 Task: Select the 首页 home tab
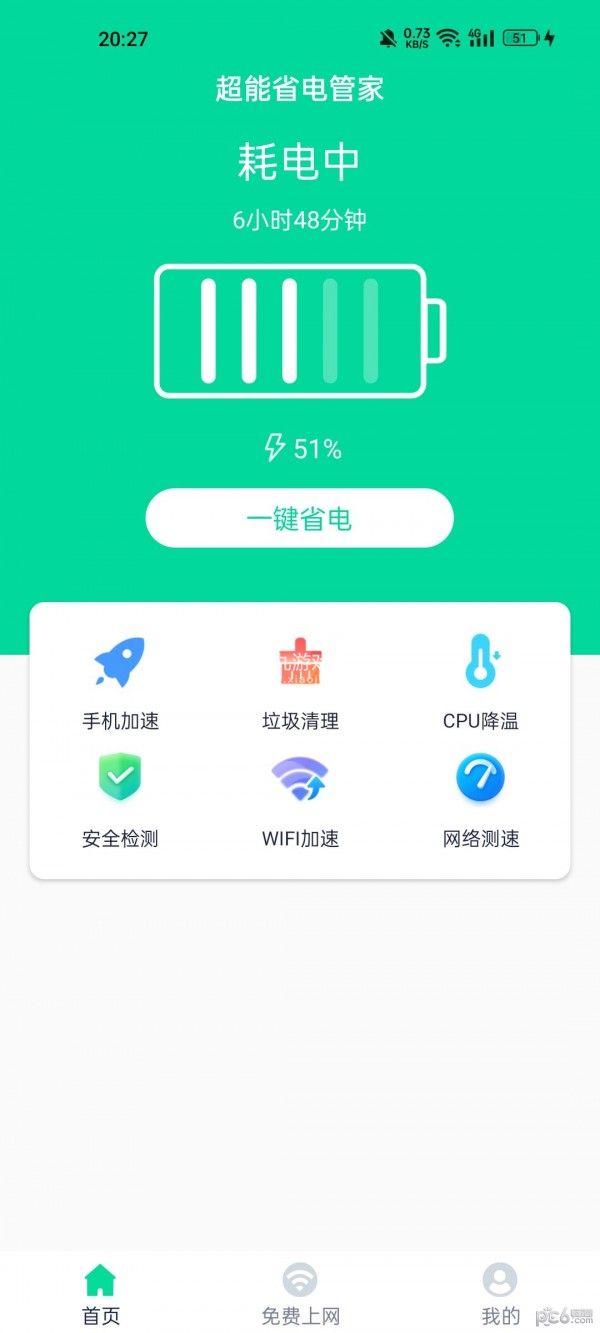100,1295
